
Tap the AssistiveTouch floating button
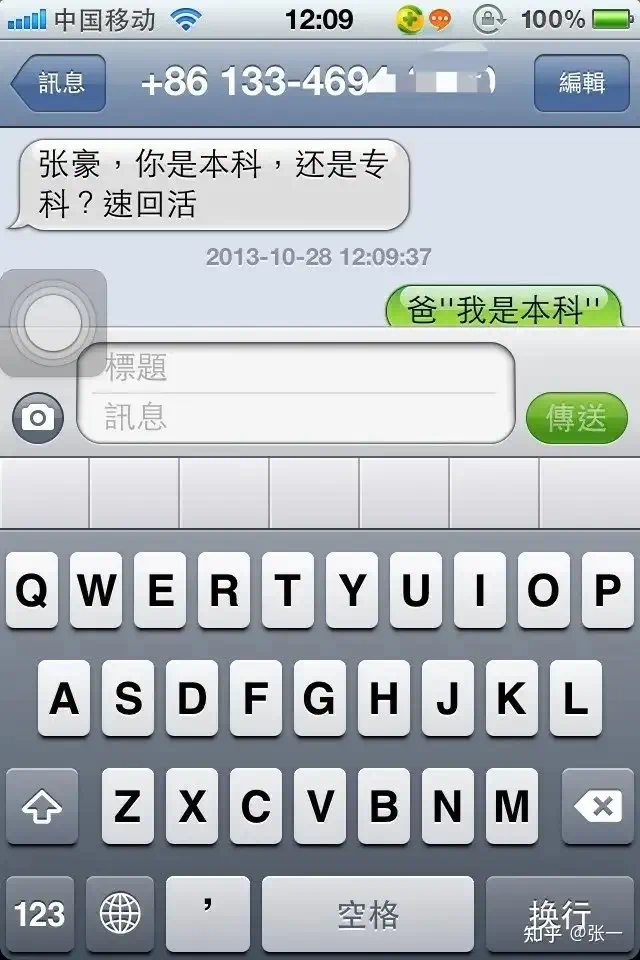click(x=52, y=323)
